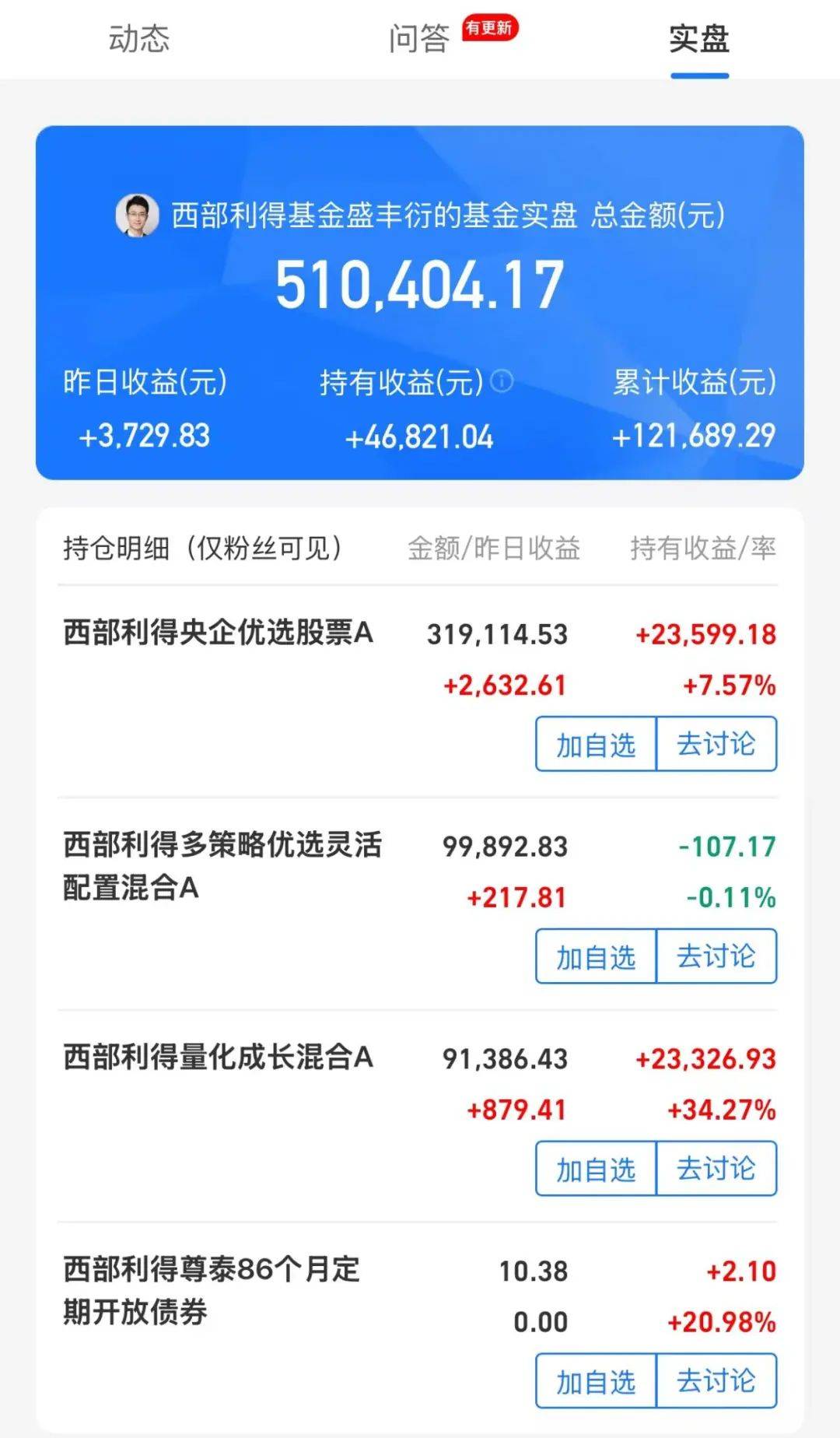This screenshot has height=1438, width=840.
Task: Add 西部利得尊泰86个月定期开放债券 to watchlist
Action: coord(596,1380)
